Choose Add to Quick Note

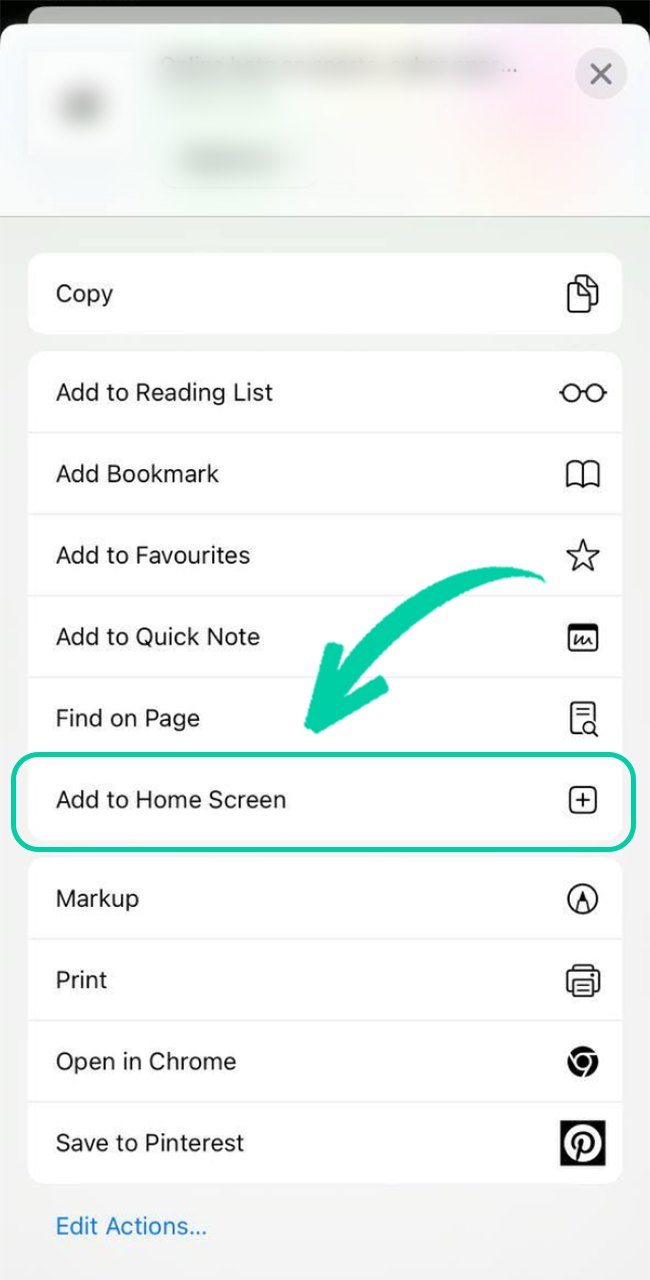tap(324, 637)
